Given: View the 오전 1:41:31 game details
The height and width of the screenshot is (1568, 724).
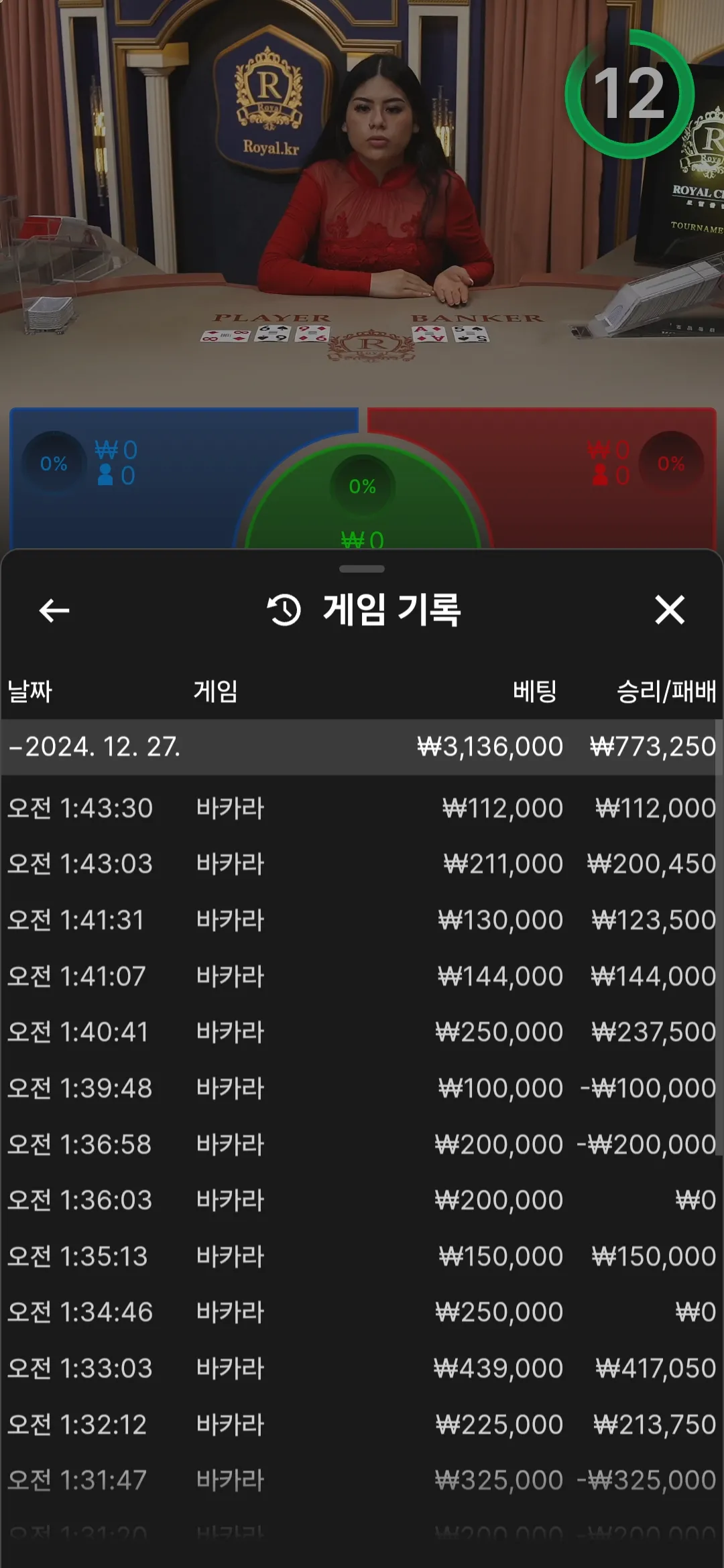Looking at the screenshot, I should [362, 921].
